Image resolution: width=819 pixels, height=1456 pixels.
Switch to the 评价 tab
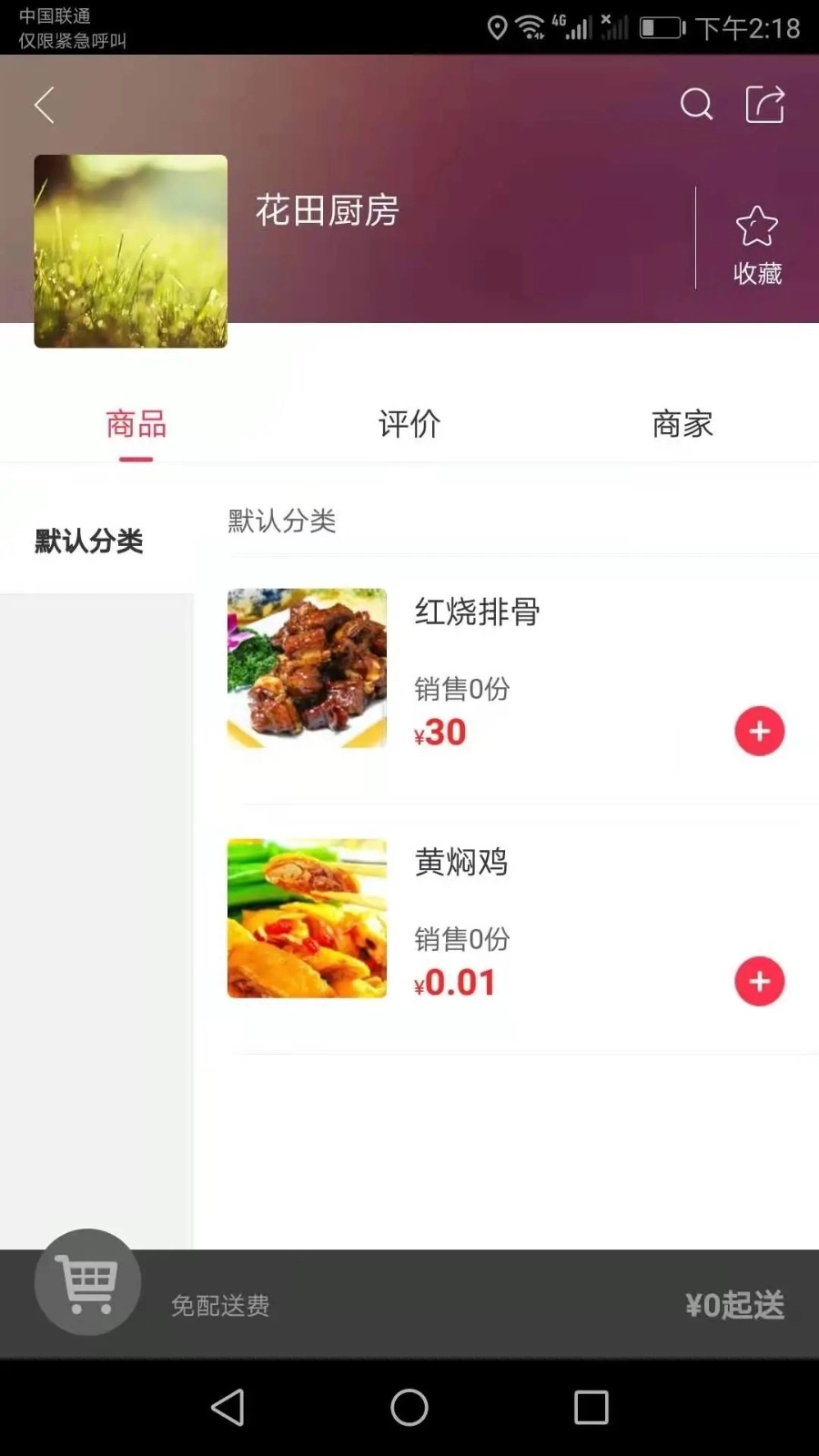point(409,424)
